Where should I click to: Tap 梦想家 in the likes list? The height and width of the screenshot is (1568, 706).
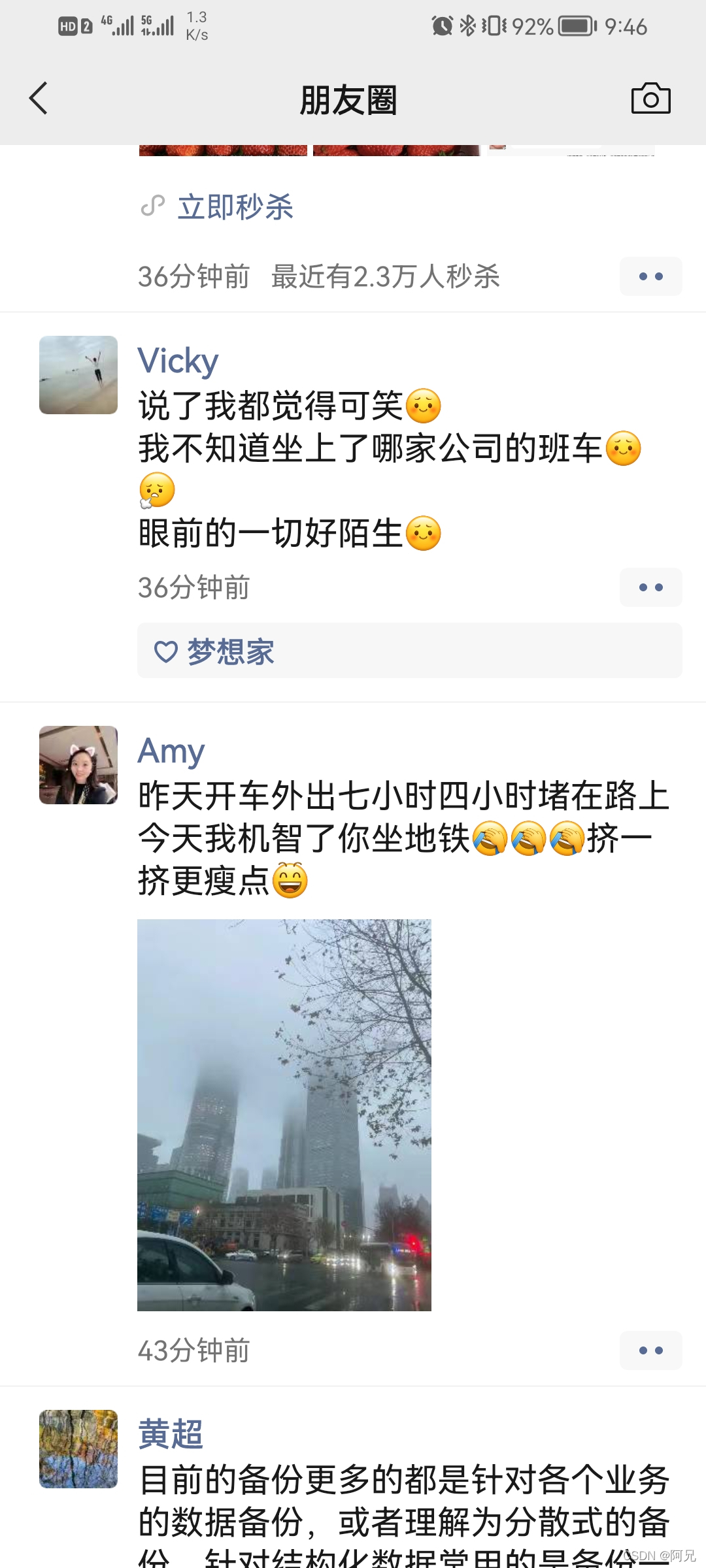(x=230, y=651)
